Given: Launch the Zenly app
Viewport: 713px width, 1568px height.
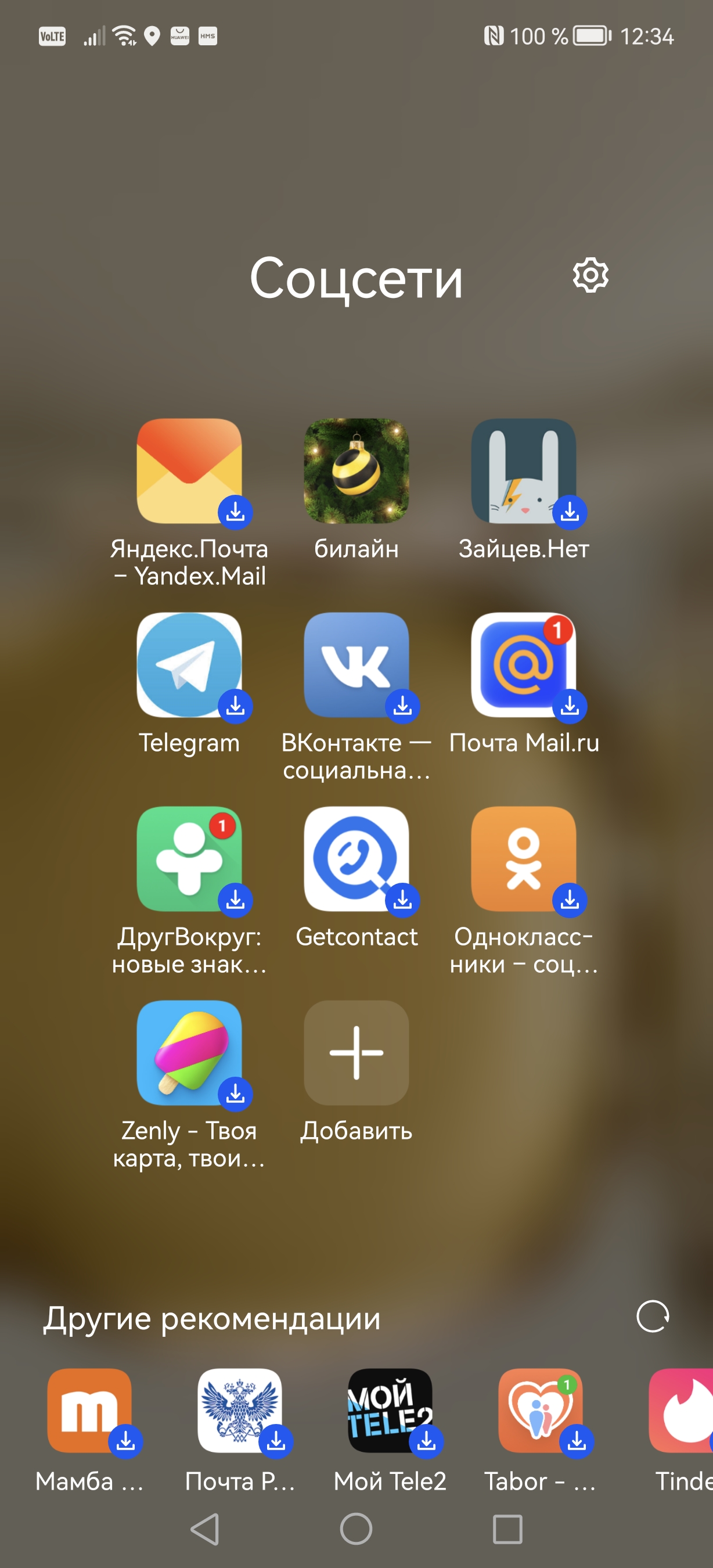Looking at the screenshot, I should point(189,1053).
